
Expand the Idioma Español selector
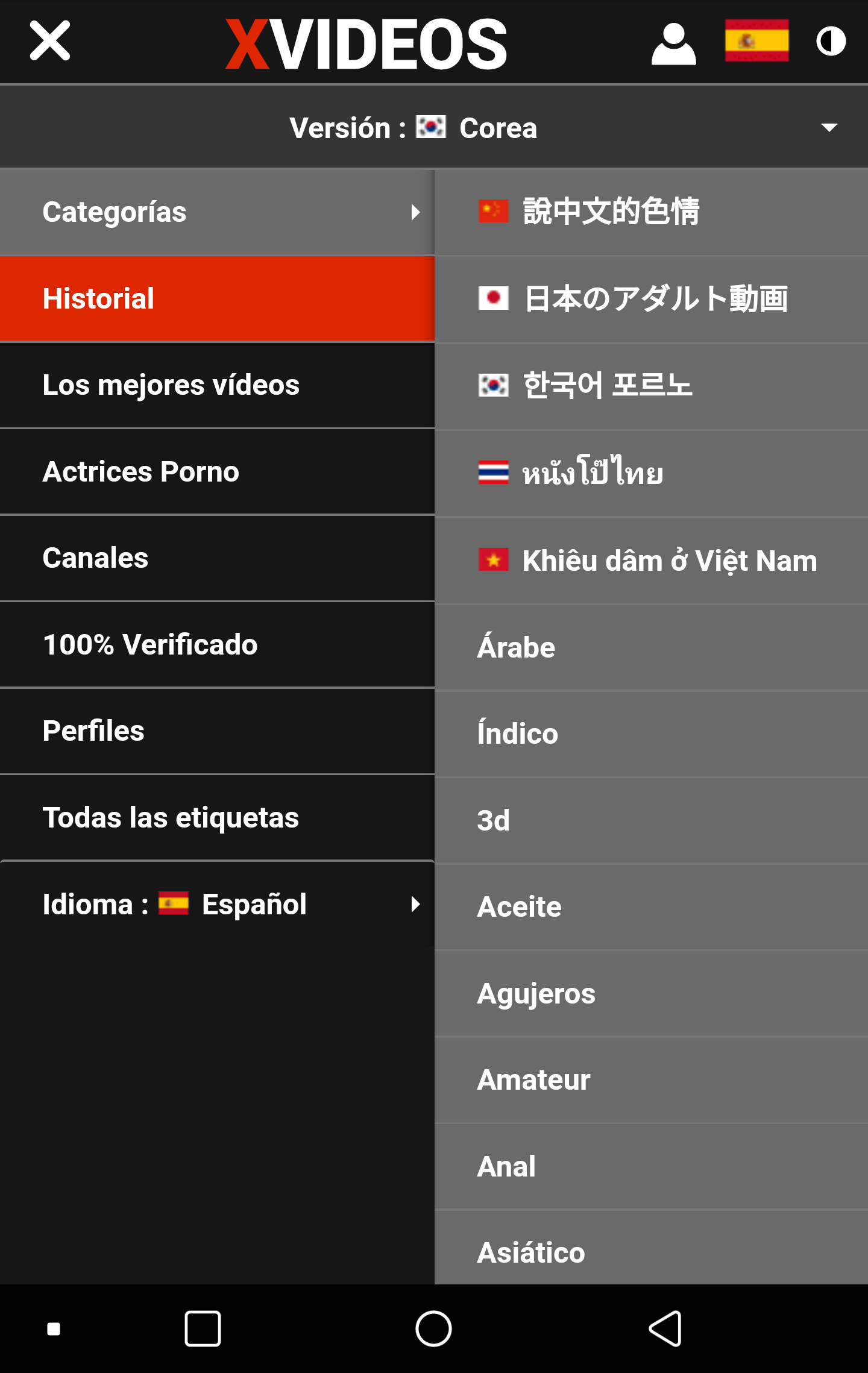coord(217,904)
